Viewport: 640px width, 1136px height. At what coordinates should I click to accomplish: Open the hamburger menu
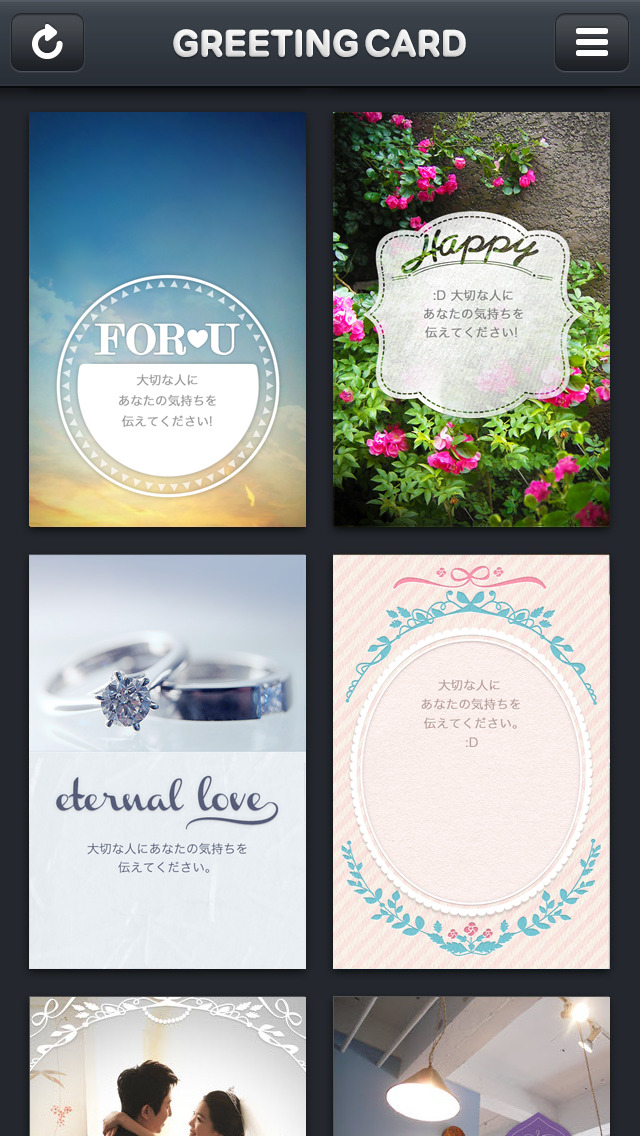point(591,43)
